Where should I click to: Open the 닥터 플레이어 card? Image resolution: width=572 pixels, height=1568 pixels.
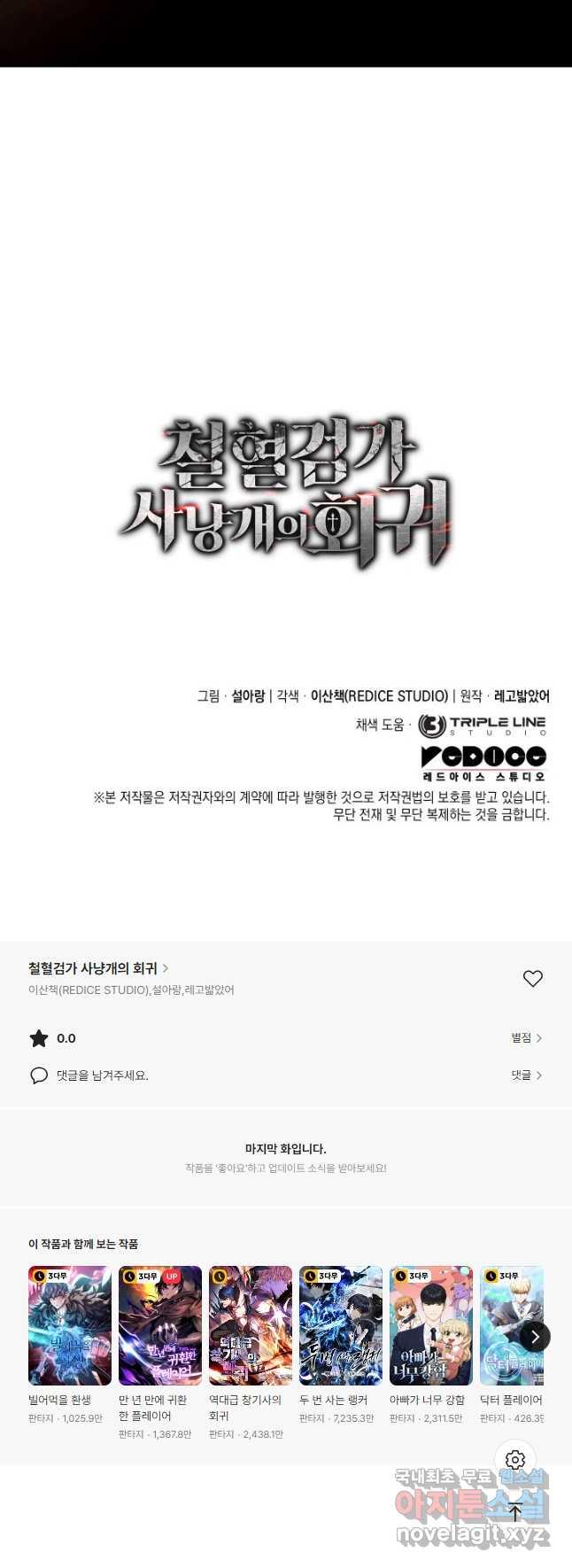(509, 1325)
